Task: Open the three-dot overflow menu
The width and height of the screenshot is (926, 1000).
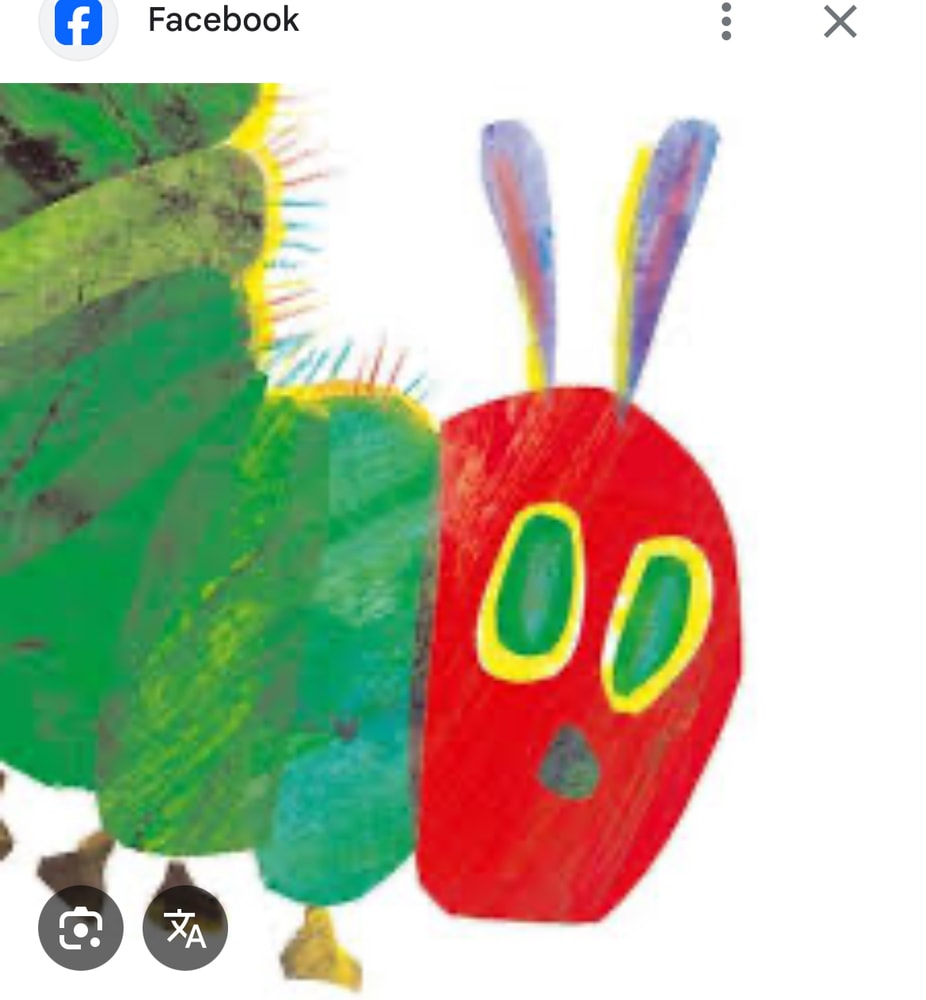Action: coord(726,21)
